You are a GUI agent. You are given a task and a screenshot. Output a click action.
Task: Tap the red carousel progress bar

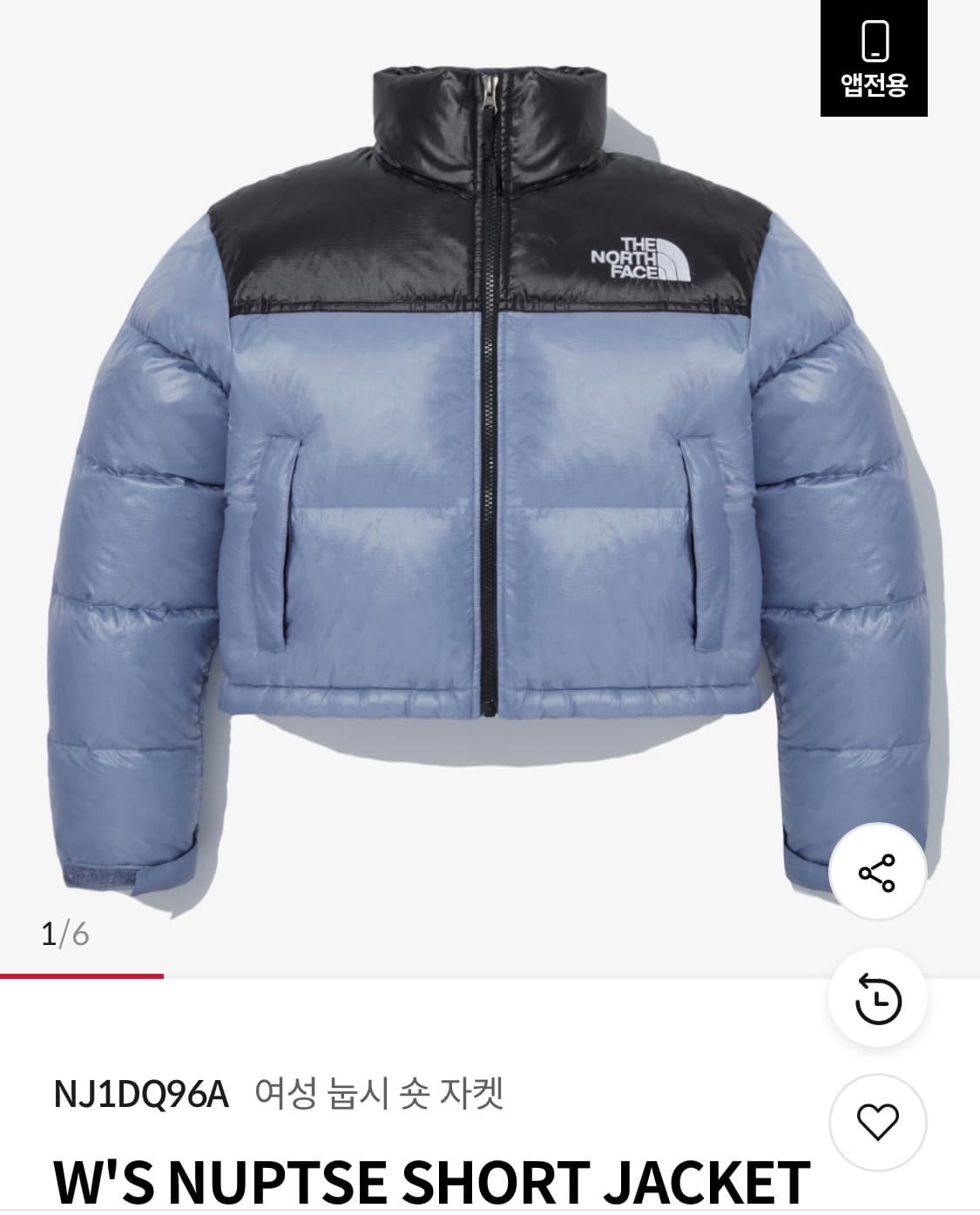click(83, 976)
